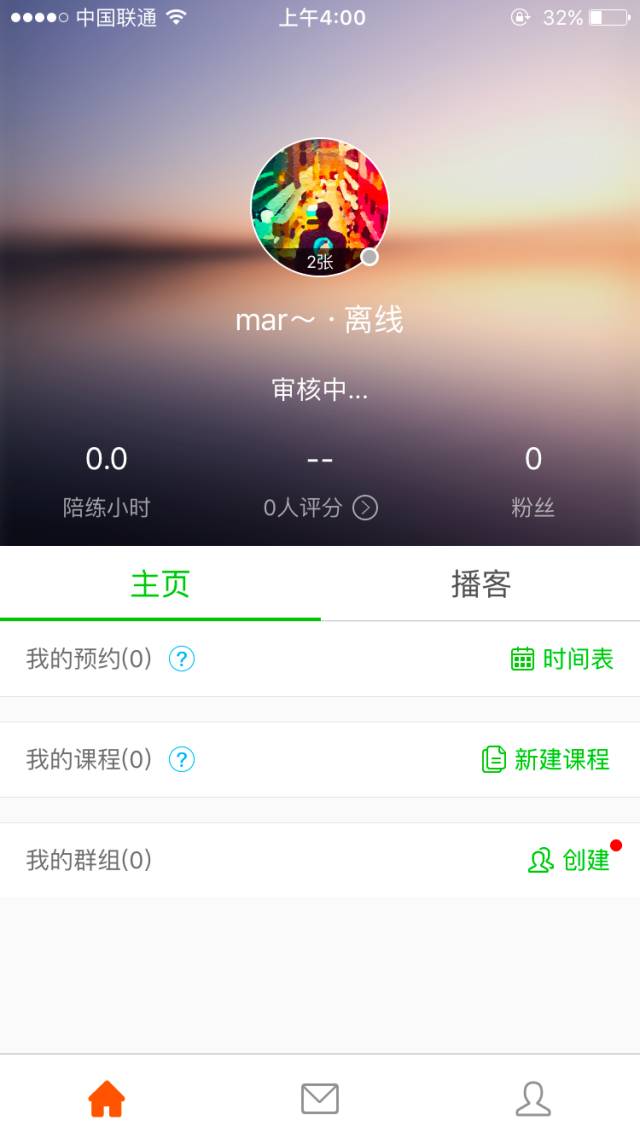Screen dimensions: 640x1138
Task: Show help for 我的课程
Action: tap(181, 760)
